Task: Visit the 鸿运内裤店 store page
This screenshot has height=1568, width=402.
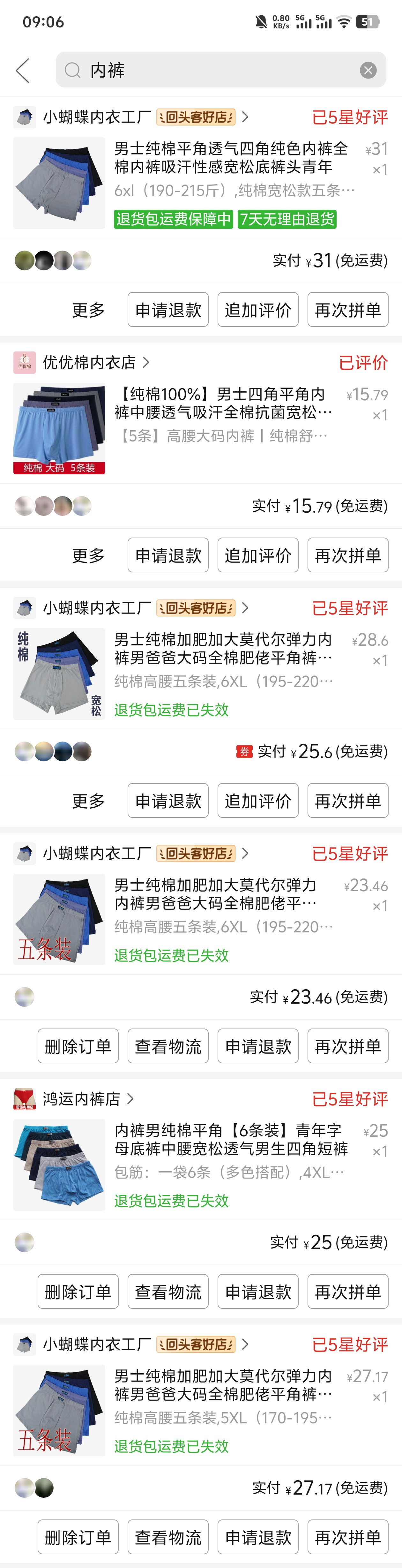Action: 81,1099
